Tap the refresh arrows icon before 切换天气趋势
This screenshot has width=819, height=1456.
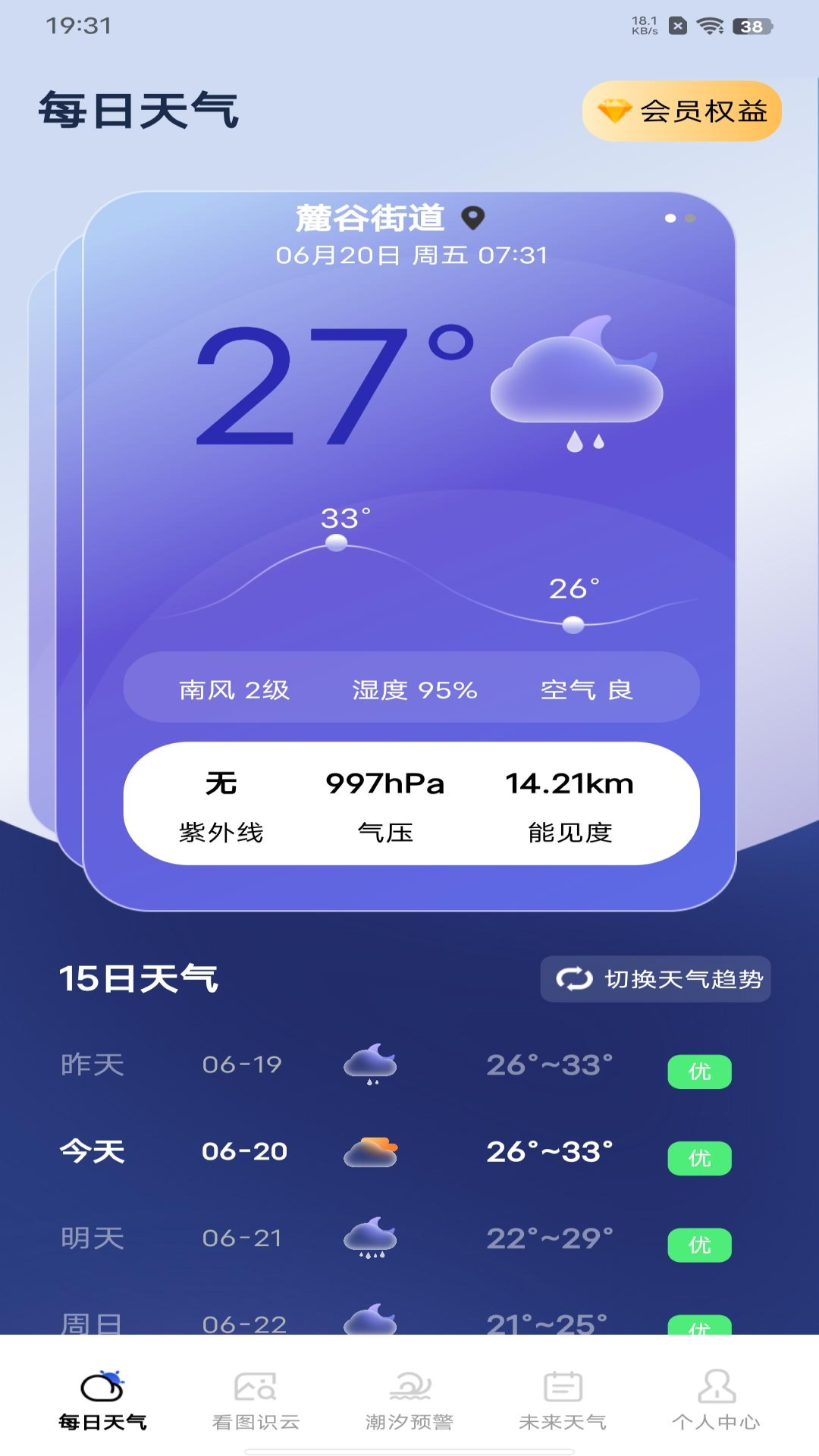574,980
